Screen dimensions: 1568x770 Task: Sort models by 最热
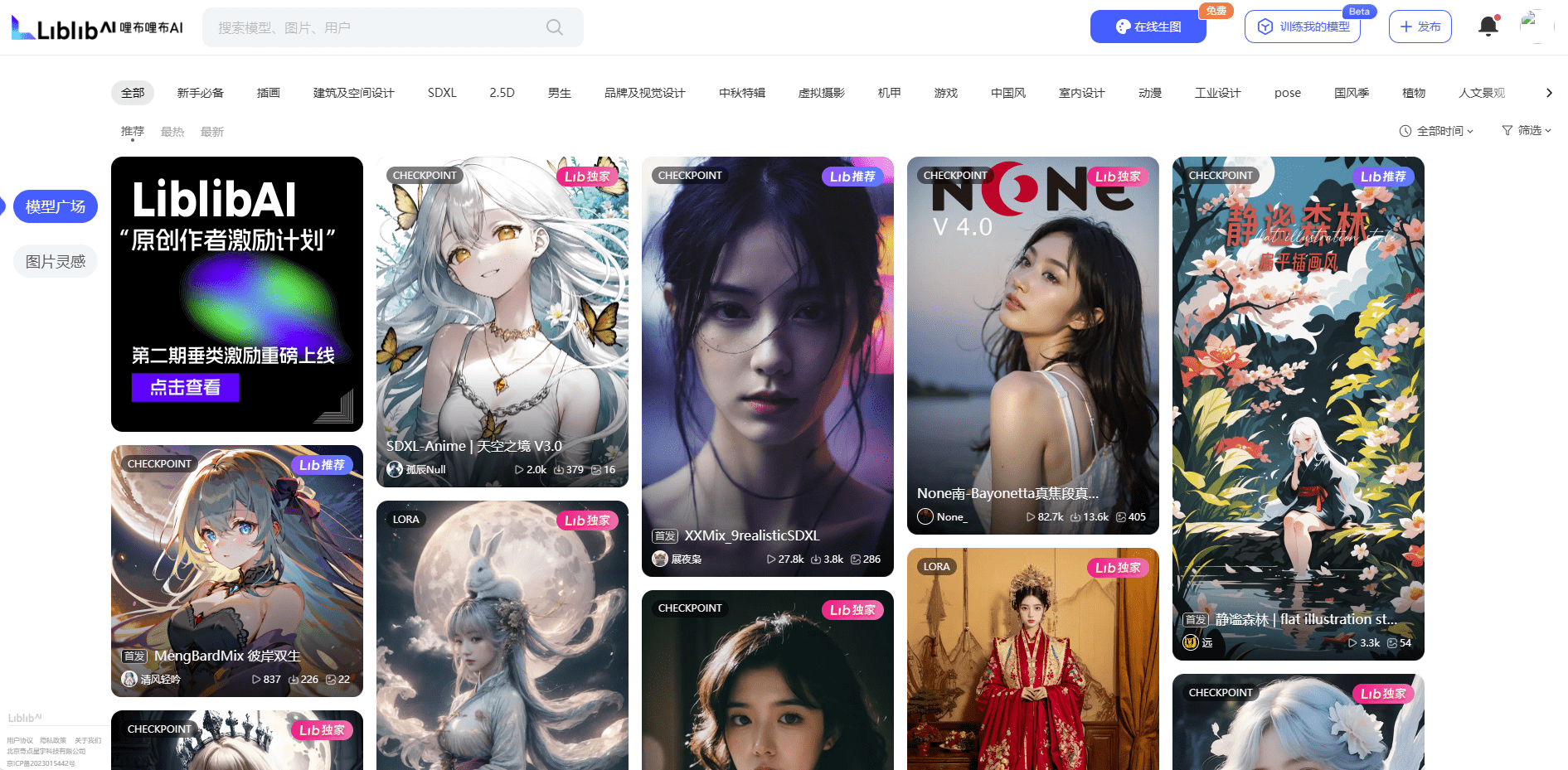172,132
